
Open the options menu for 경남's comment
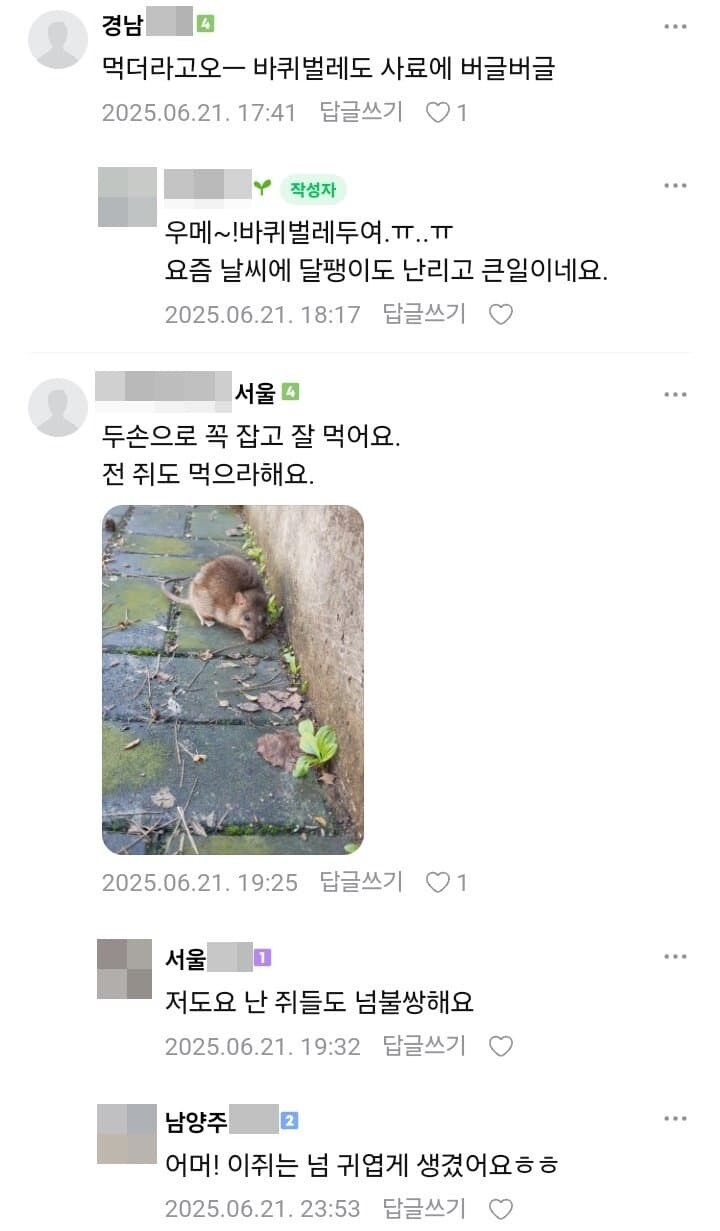click(x=677, y=26)
